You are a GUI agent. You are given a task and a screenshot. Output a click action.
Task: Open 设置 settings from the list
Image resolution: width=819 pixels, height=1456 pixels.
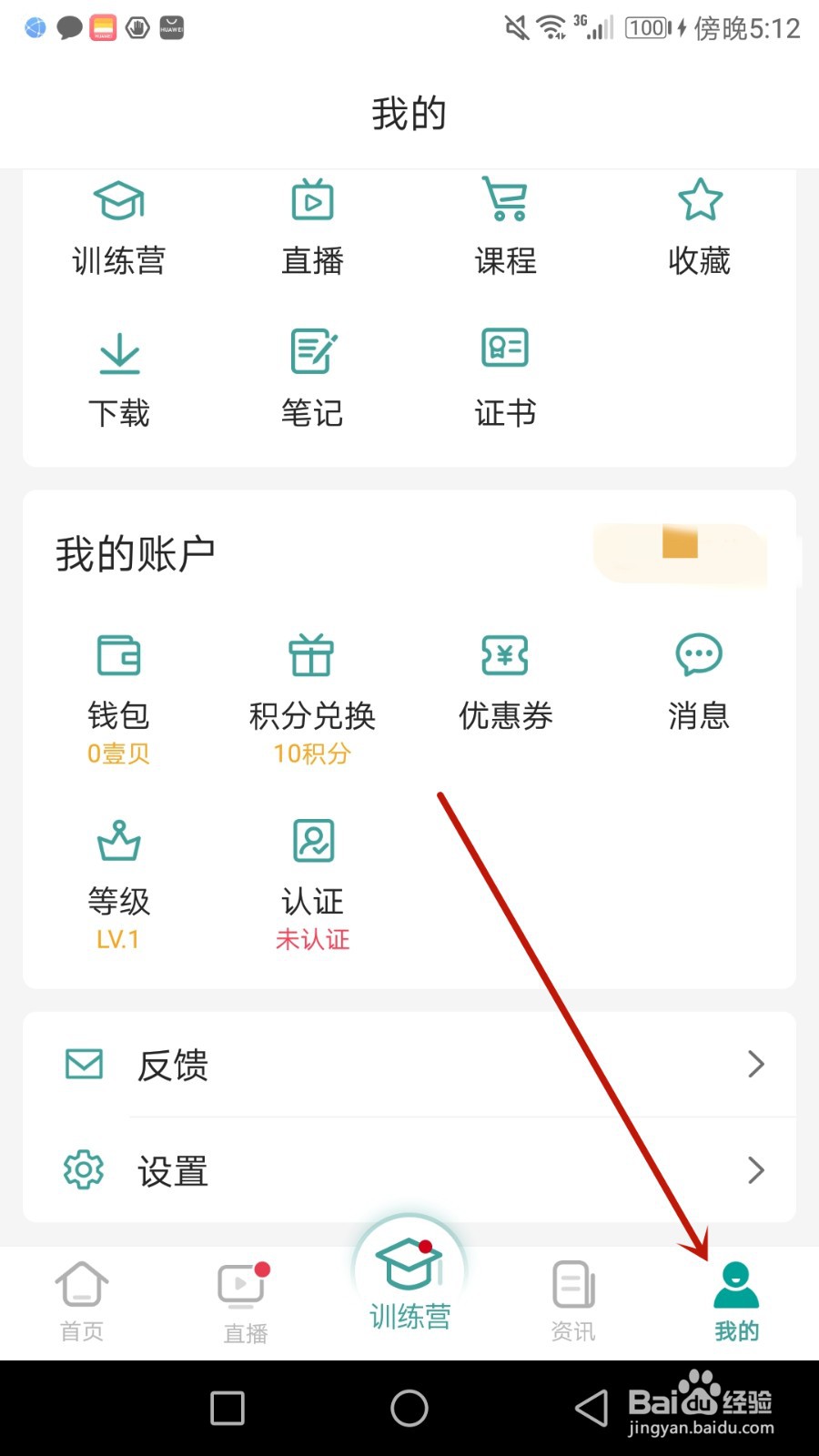[x=171, y=1169]
